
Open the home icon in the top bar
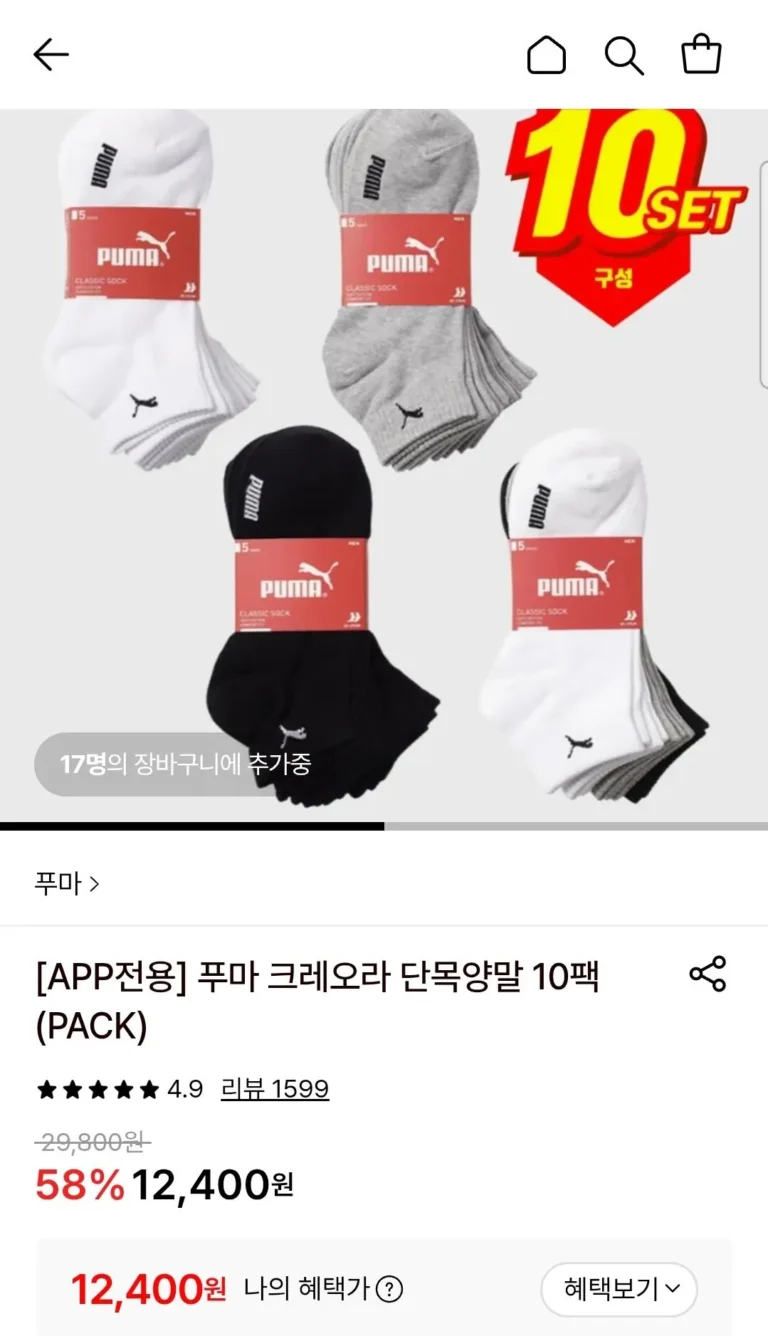point(546,55)
